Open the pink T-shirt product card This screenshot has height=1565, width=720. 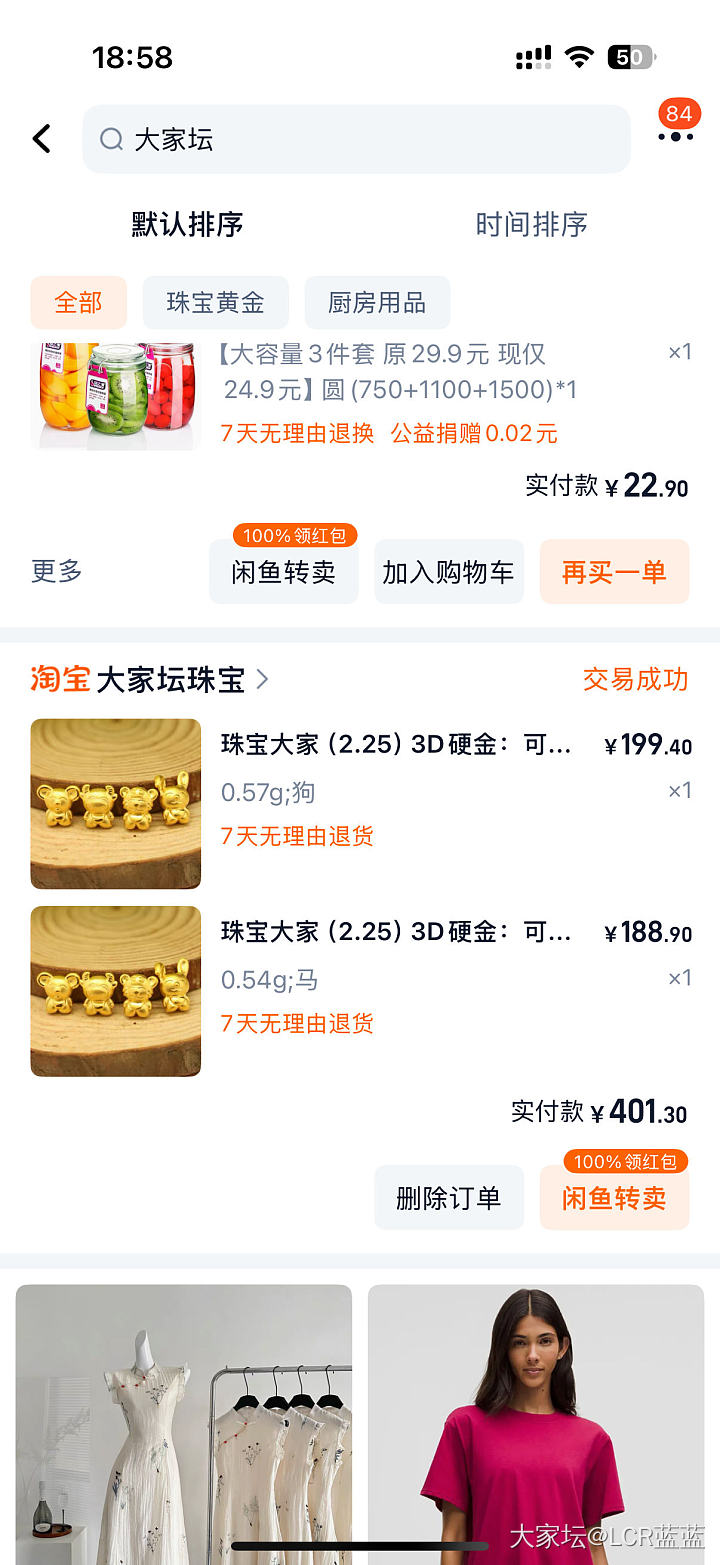pos(536,1420)
